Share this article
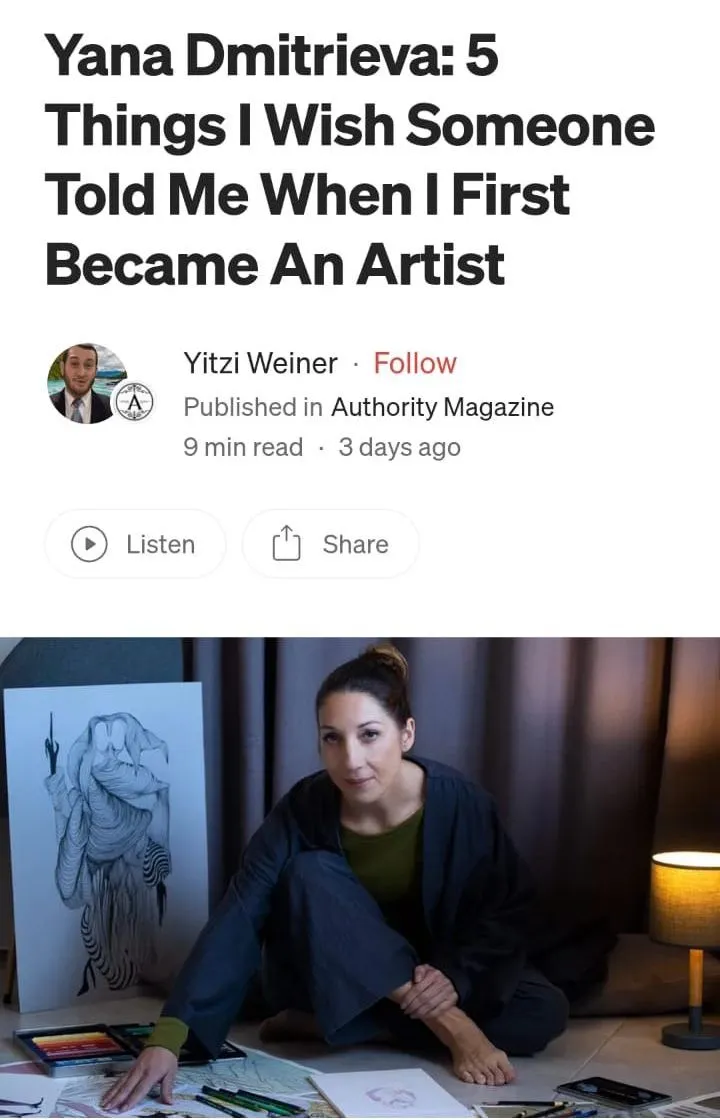 (331, 544)
